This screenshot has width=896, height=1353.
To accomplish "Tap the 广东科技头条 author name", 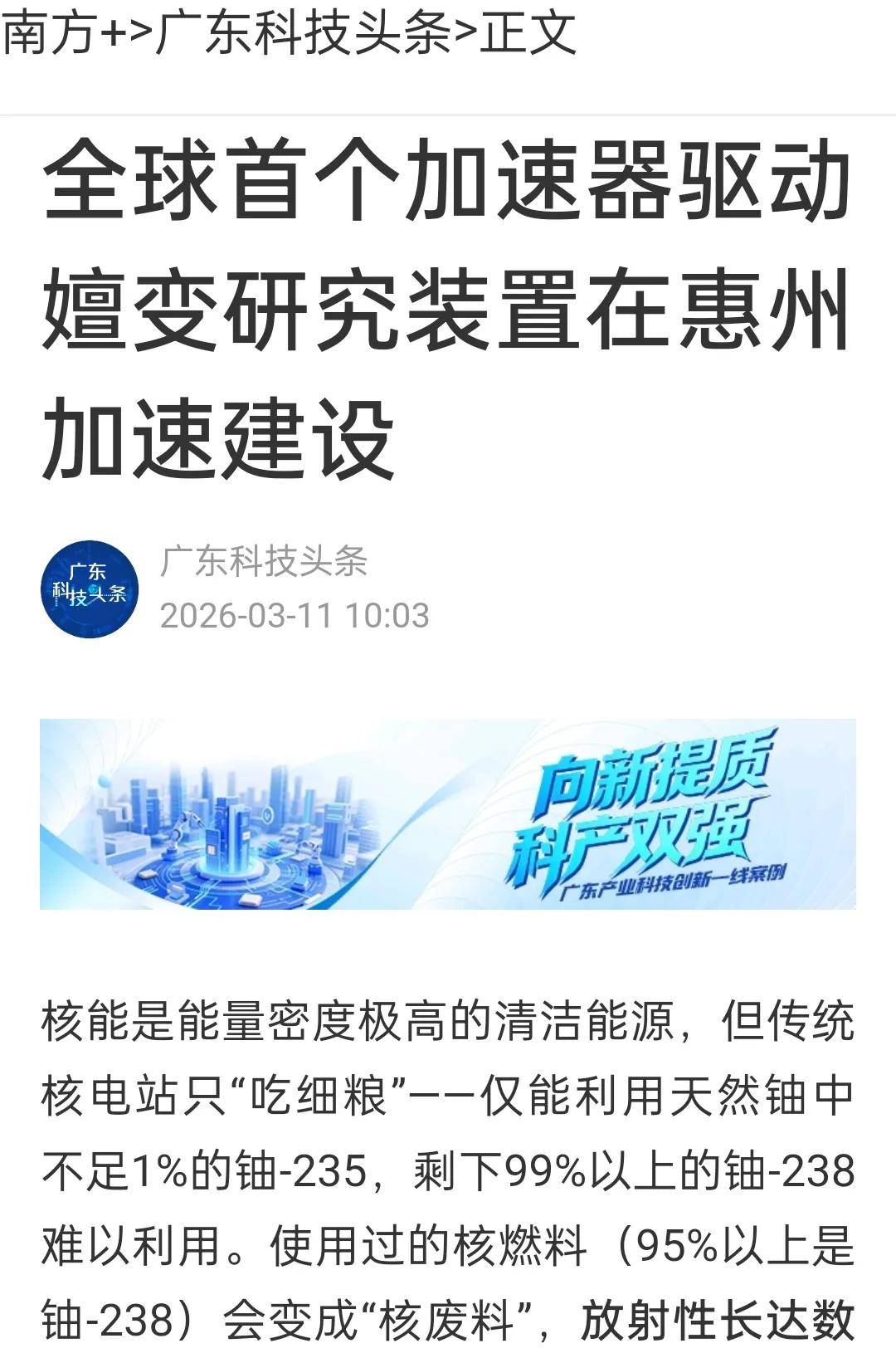I will click(264, 563).
